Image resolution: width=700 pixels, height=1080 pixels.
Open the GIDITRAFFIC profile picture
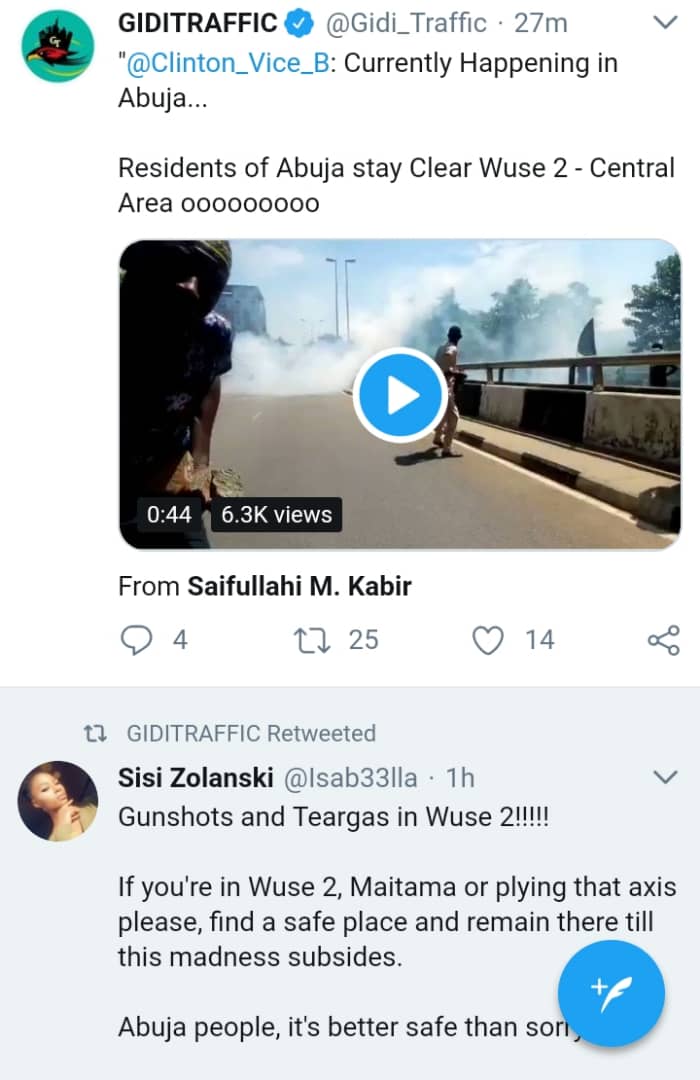(58, 45)
